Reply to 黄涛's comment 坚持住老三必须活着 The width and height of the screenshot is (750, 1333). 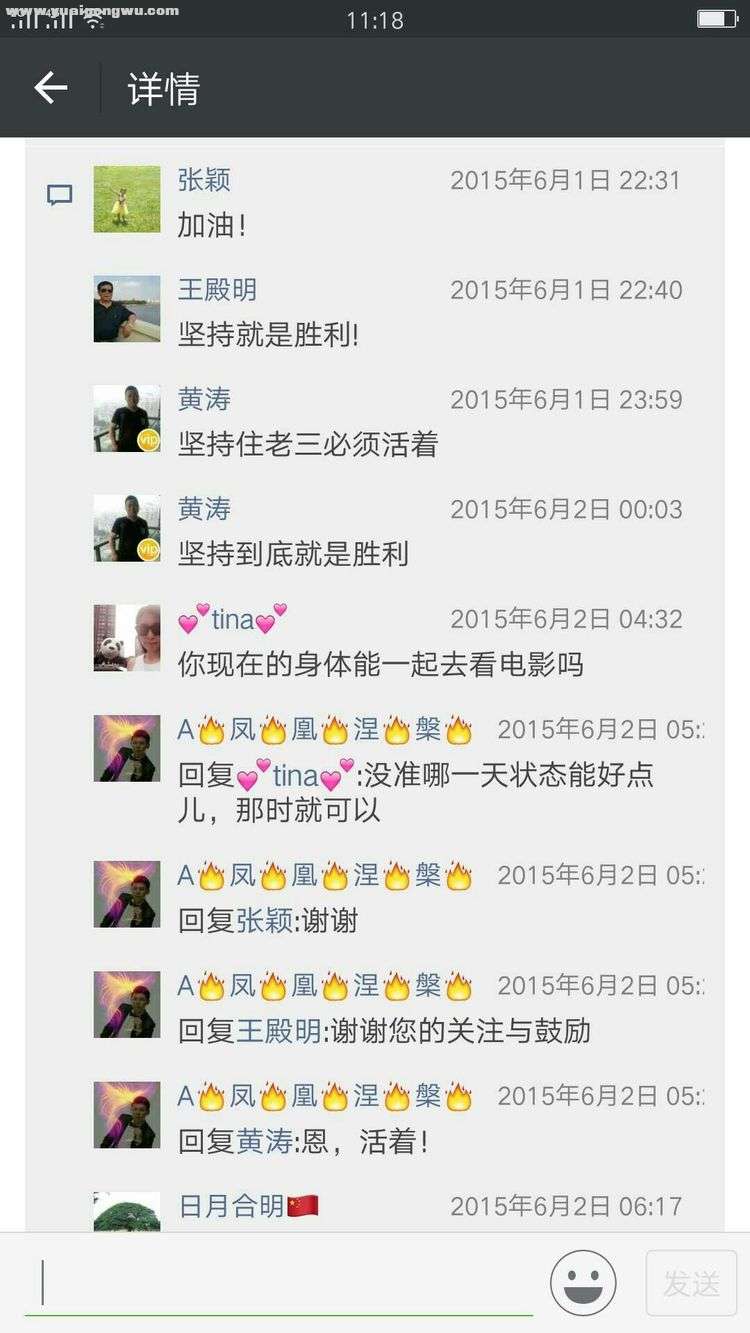pos(308,444)
